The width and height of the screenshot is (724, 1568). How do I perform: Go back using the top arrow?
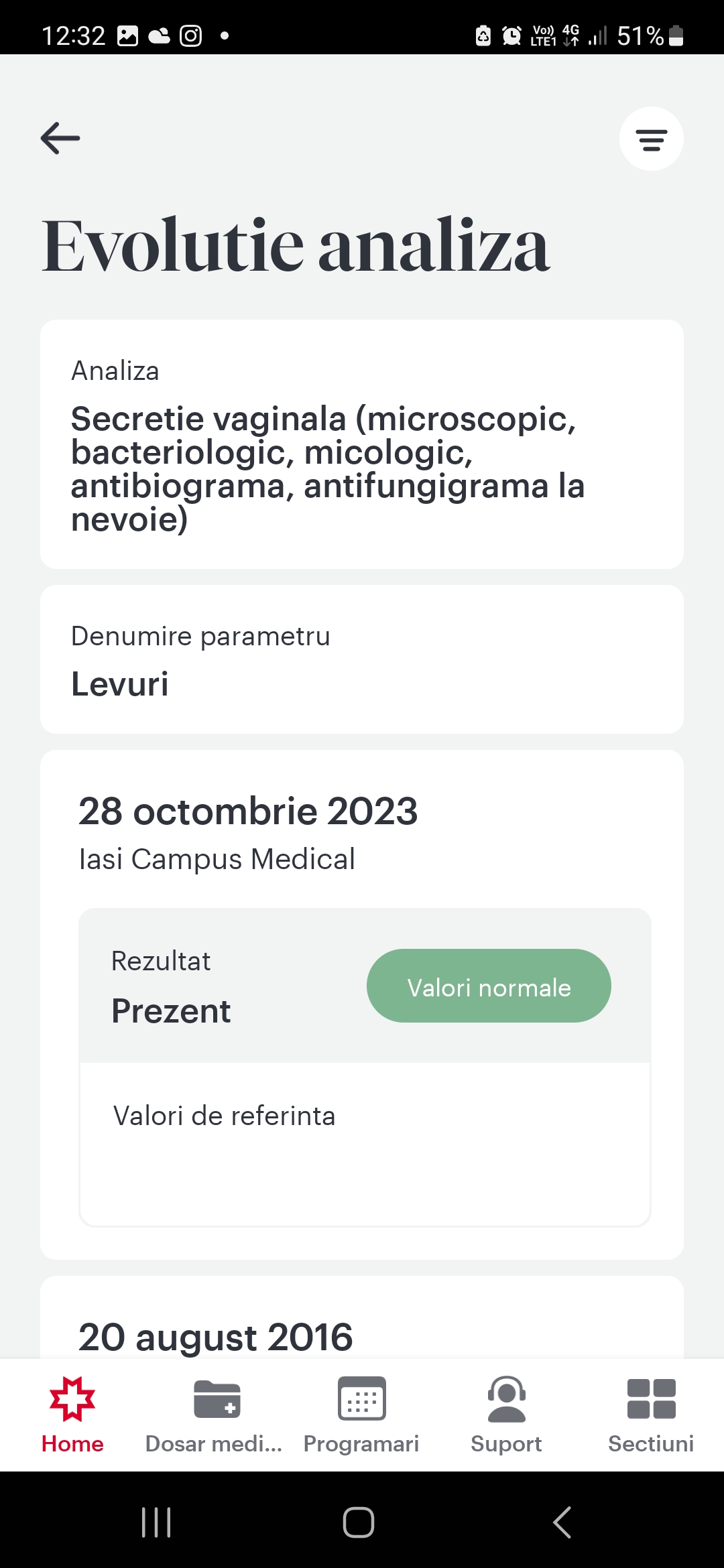(x=60, y=138)
